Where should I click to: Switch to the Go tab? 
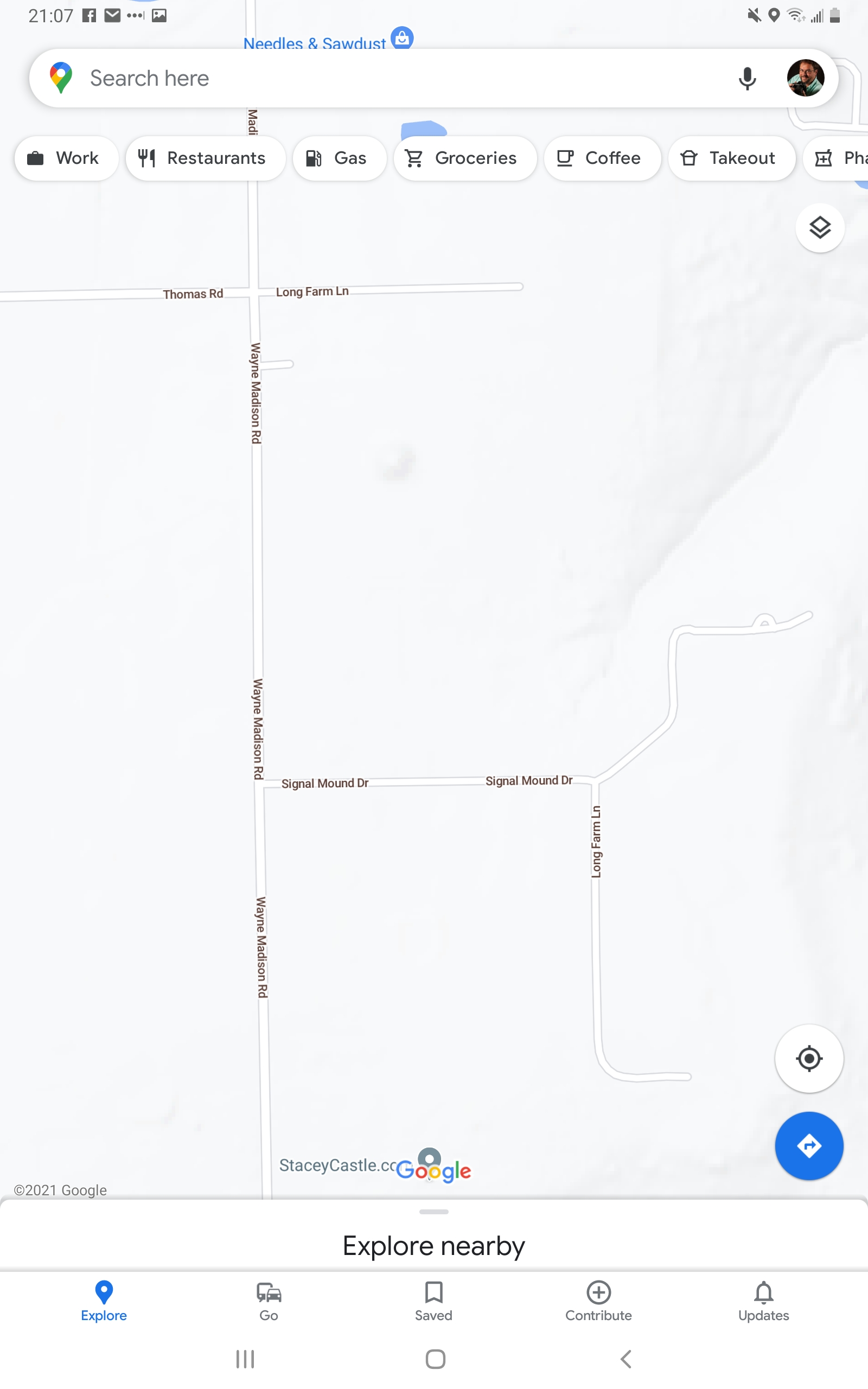(x=269, y=1302)
